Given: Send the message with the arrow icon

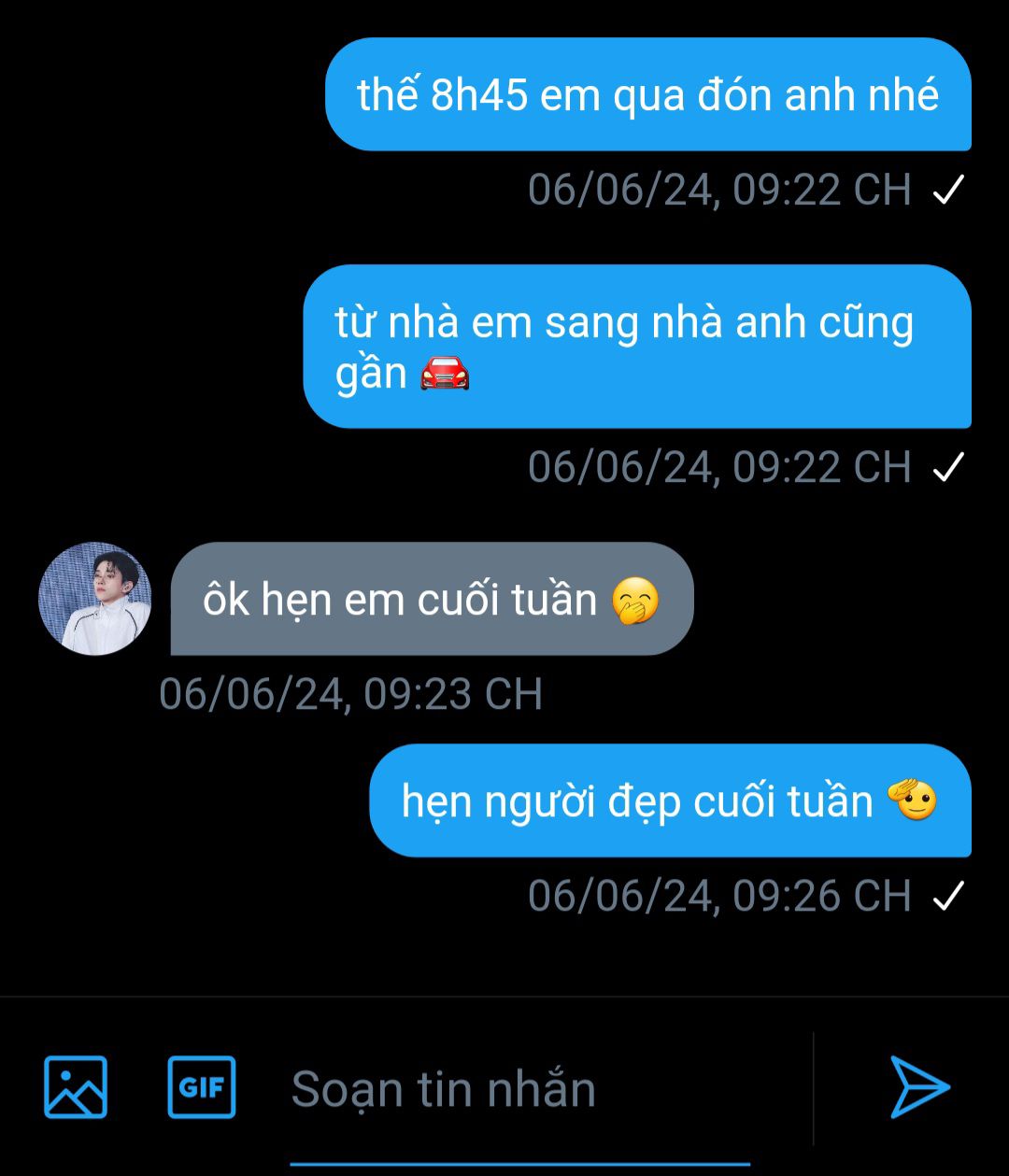Looking at the screenshot, I should 919,1087.
